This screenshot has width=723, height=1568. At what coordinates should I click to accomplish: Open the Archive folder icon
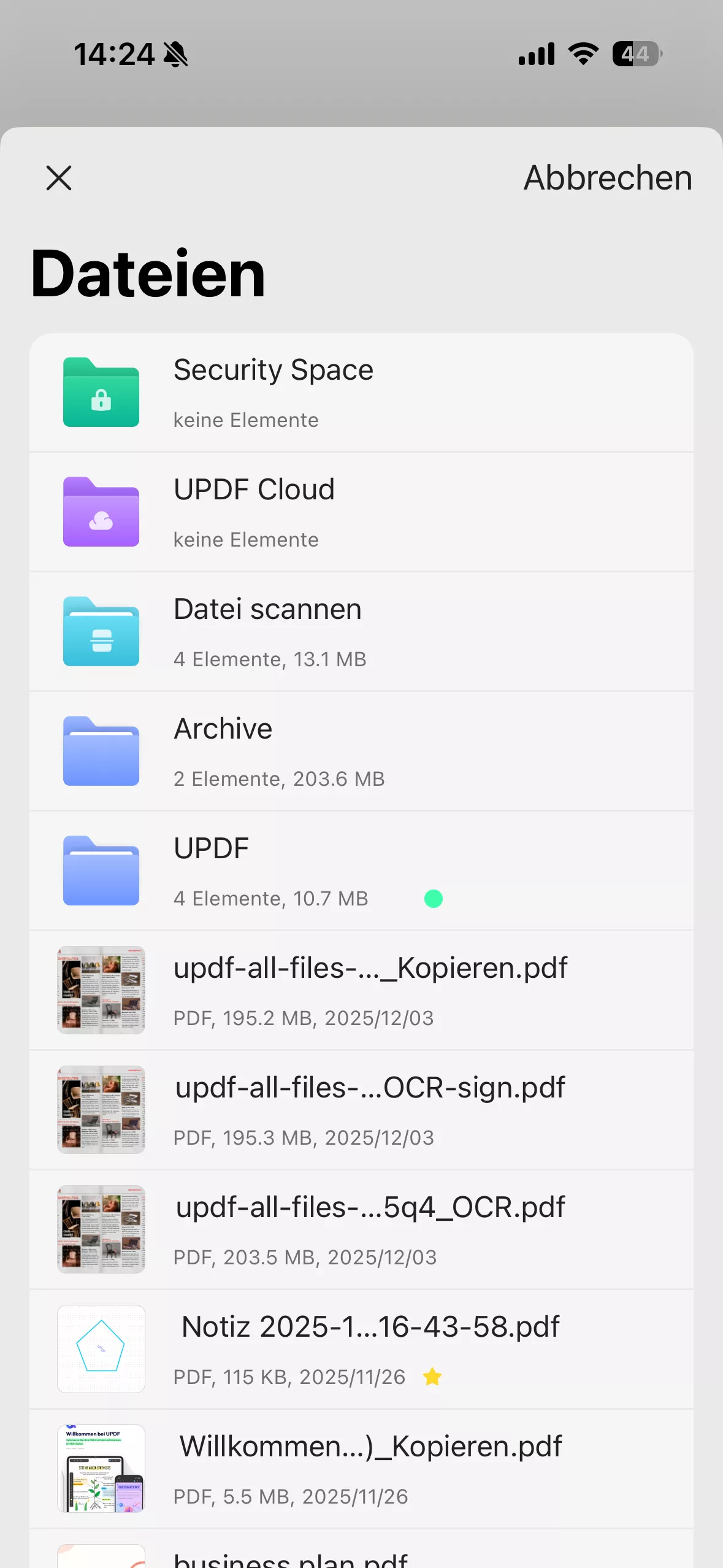pyautogui.click(x=101, y=751)
